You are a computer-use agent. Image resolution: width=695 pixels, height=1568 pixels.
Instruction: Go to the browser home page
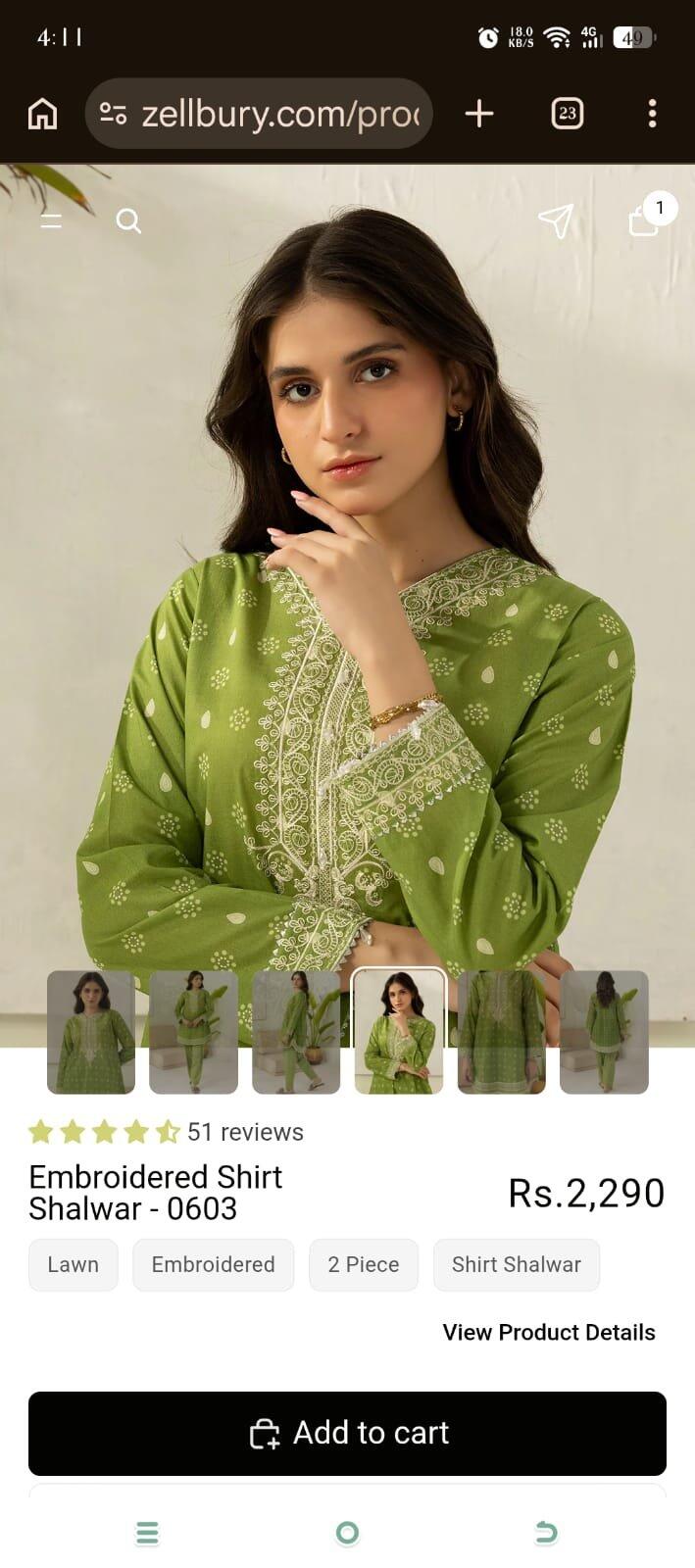(x=42, y=114)
